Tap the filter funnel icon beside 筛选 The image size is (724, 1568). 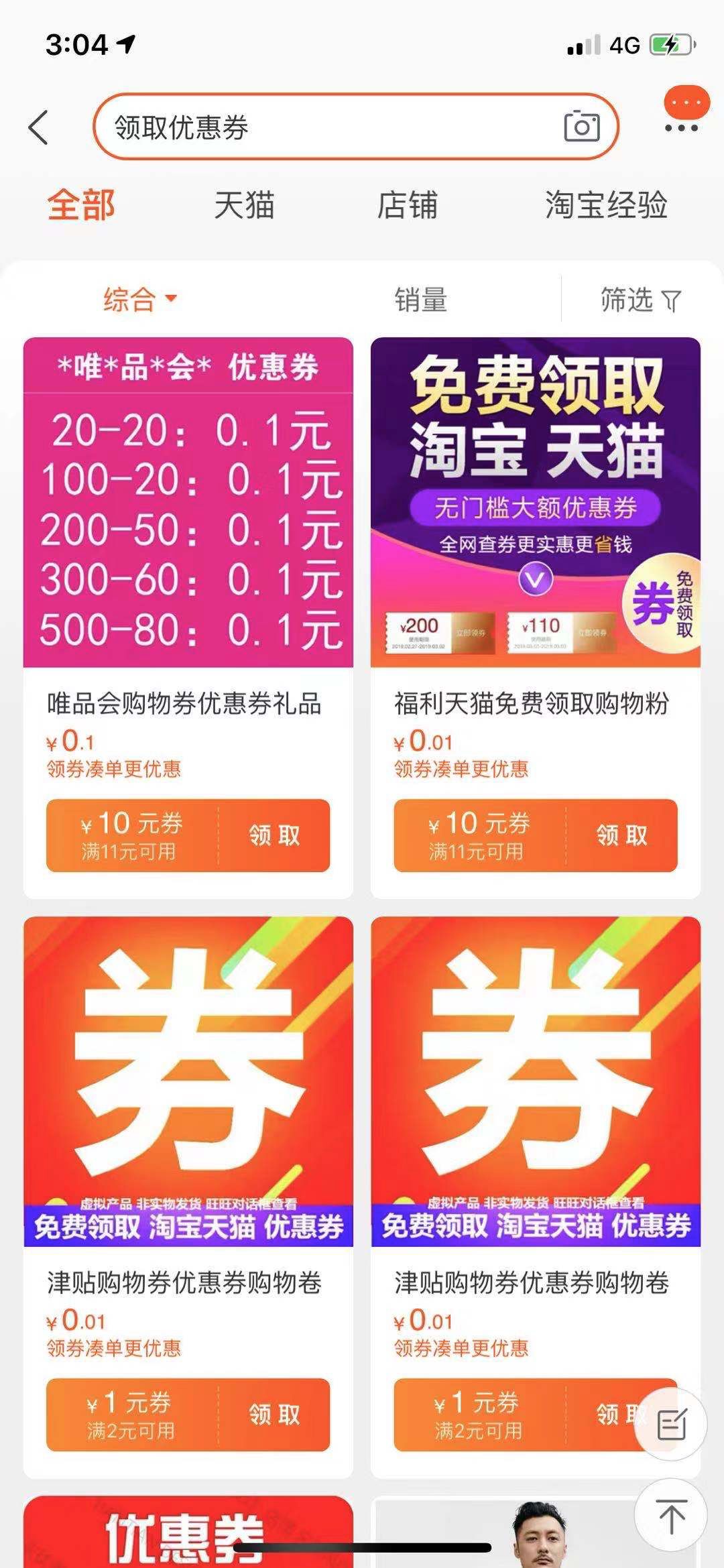click(672, 300)
